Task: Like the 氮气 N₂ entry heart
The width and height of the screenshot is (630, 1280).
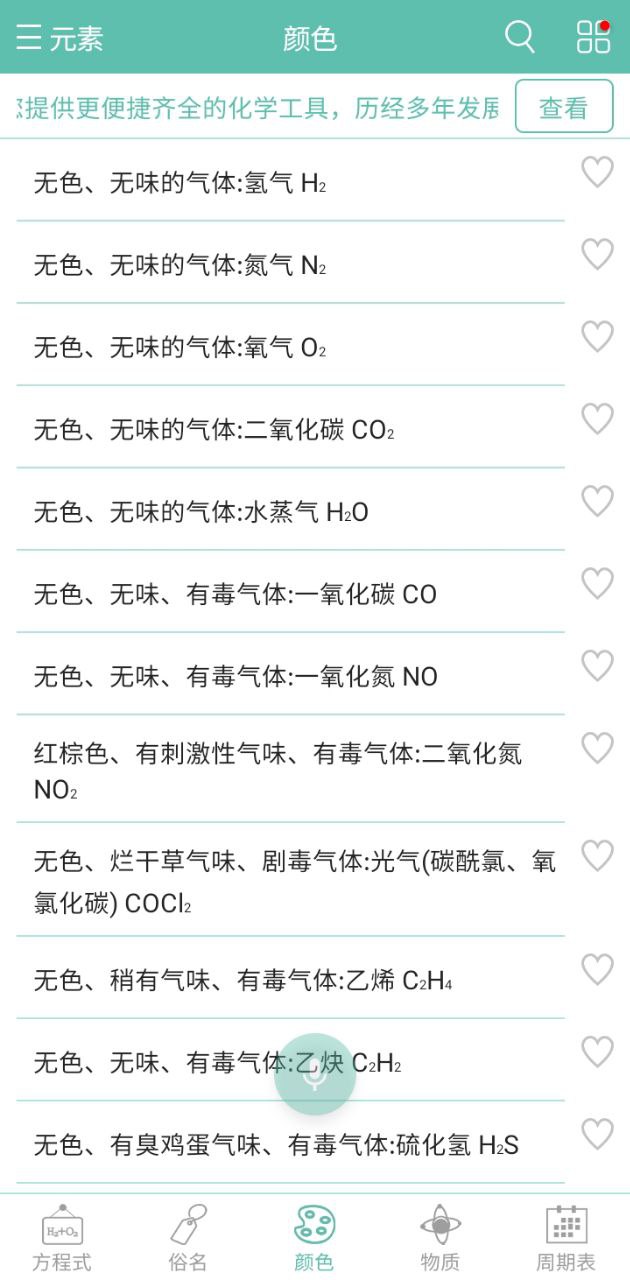Action: tap(597, 255)
